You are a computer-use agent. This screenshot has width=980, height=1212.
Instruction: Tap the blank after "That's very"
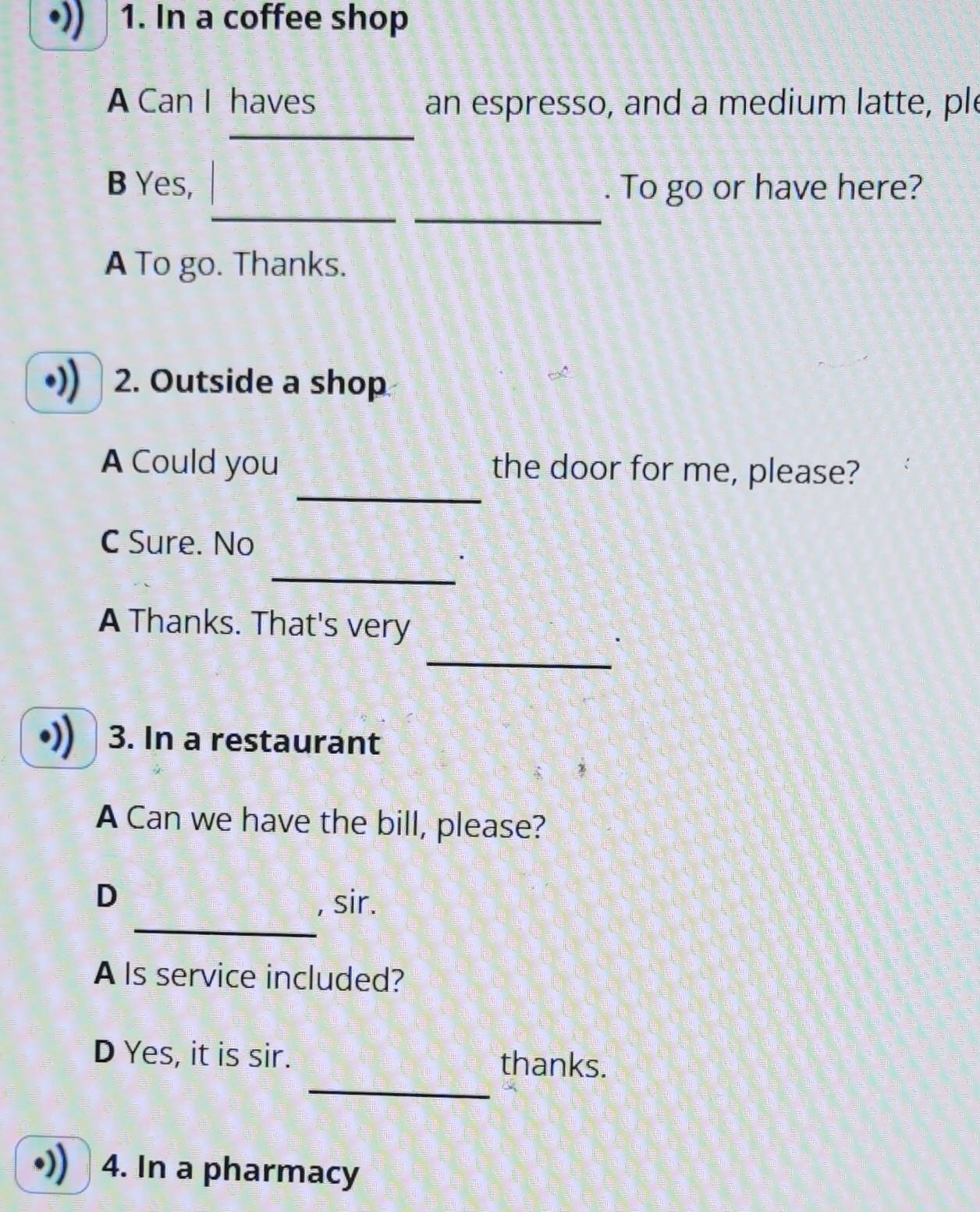519,638
